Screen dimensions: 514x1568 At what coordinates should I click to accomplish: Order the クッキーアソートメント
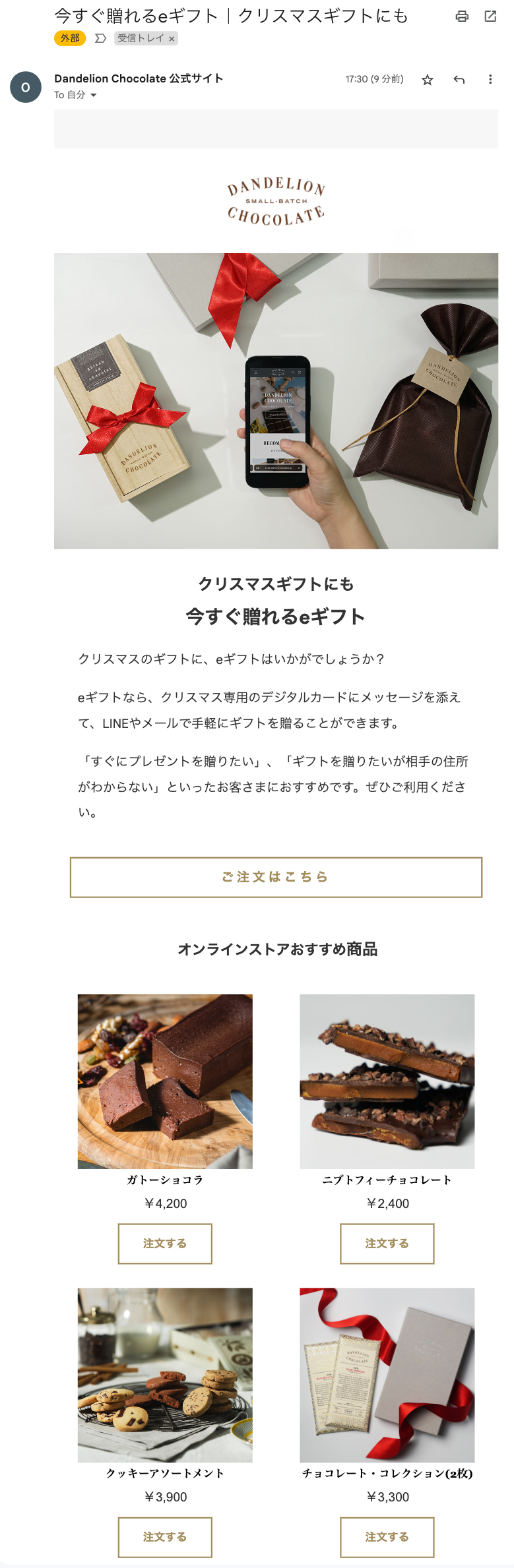click(165, 1537)
